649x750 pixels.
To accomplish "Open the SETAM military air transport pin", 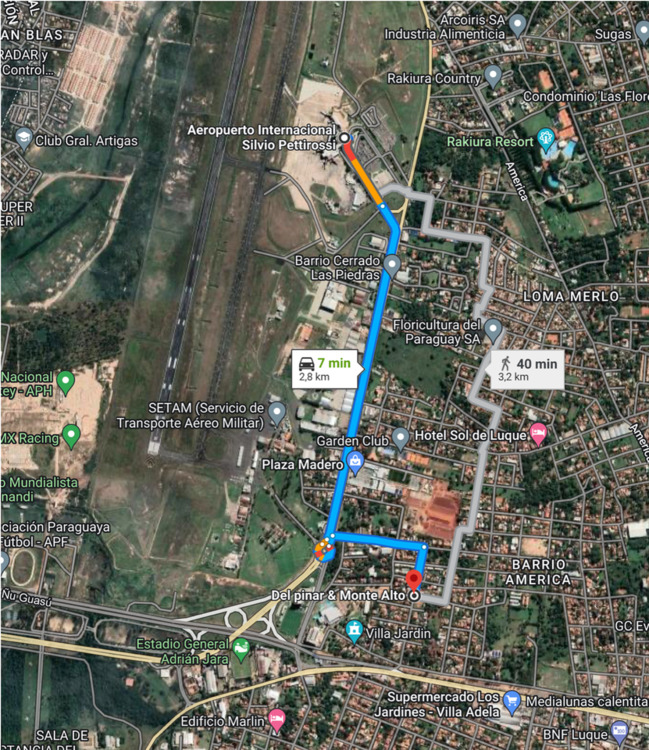I will coord(277,413).
